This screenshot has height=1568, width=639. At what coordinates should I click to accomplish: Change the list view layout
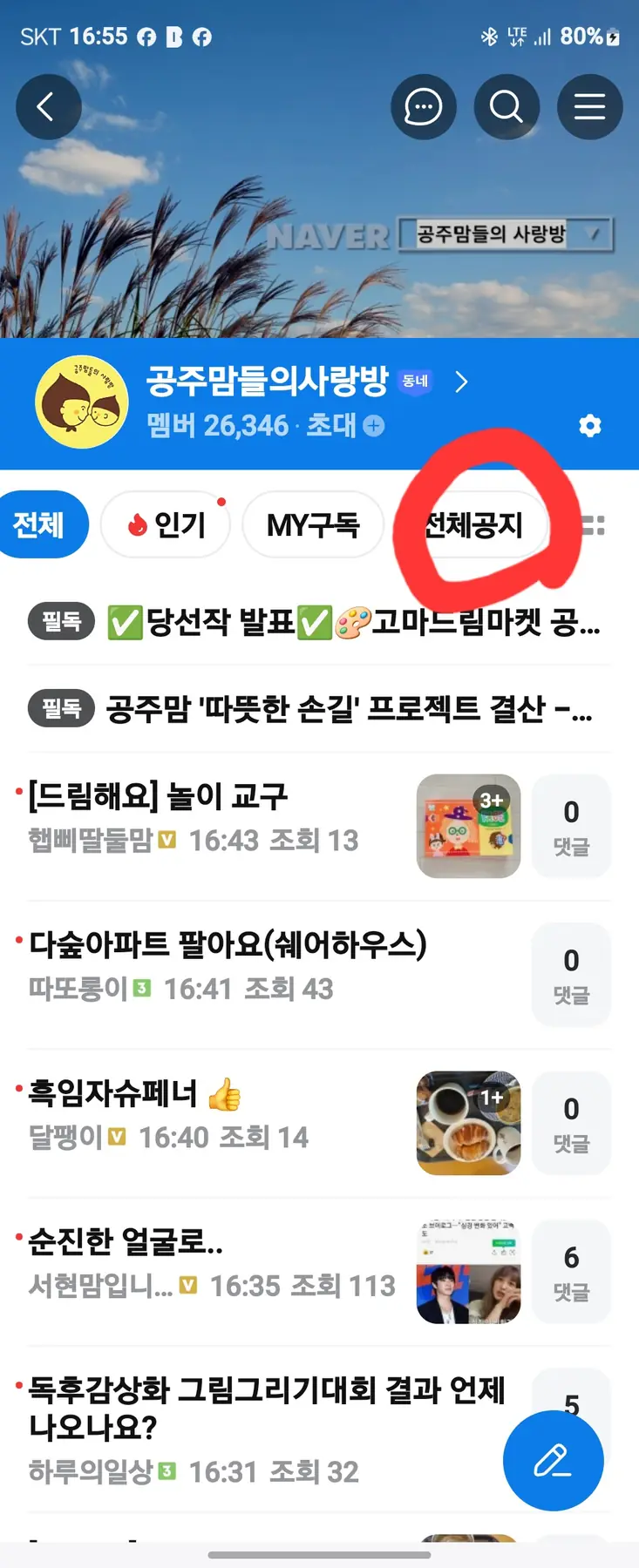(594, 524)
